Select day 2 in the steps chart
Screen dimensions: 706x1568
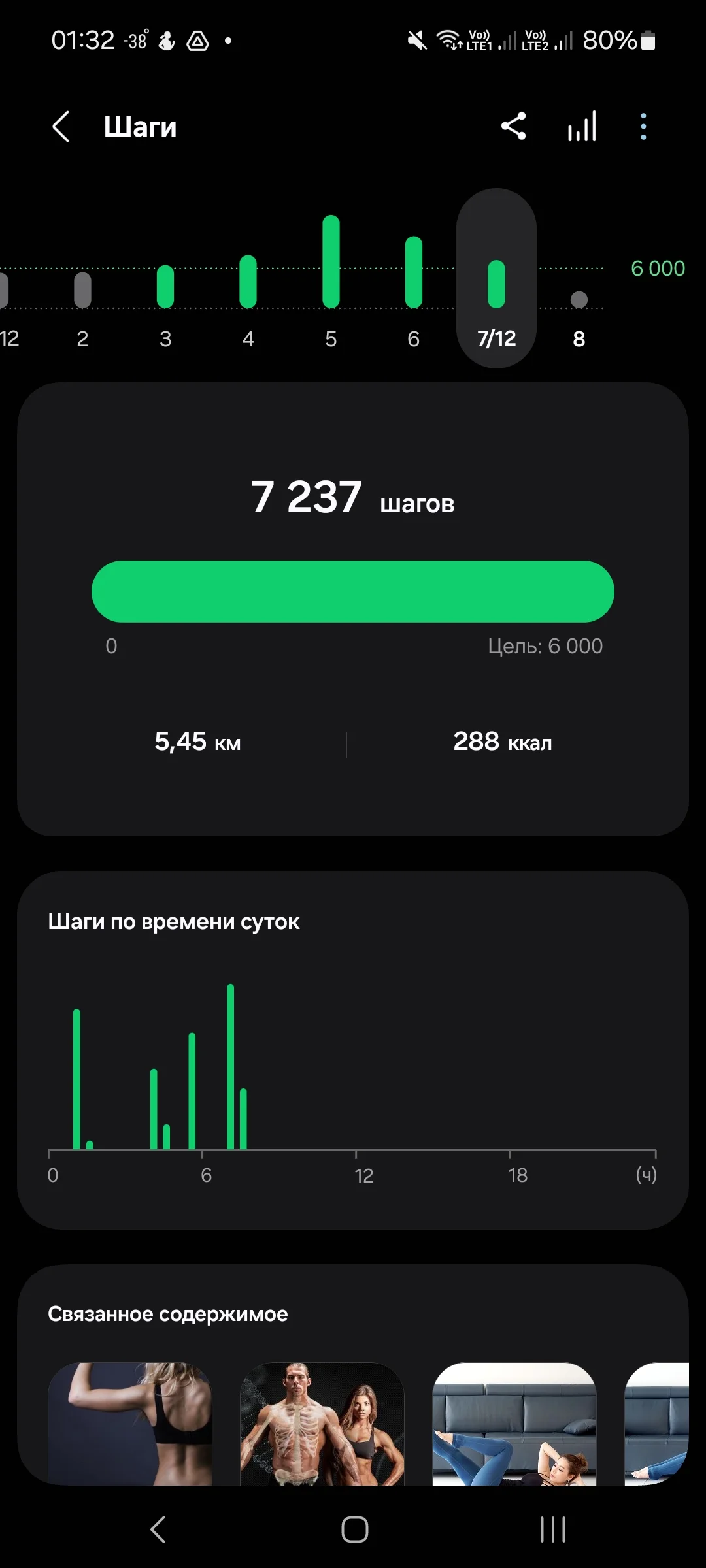82,307
